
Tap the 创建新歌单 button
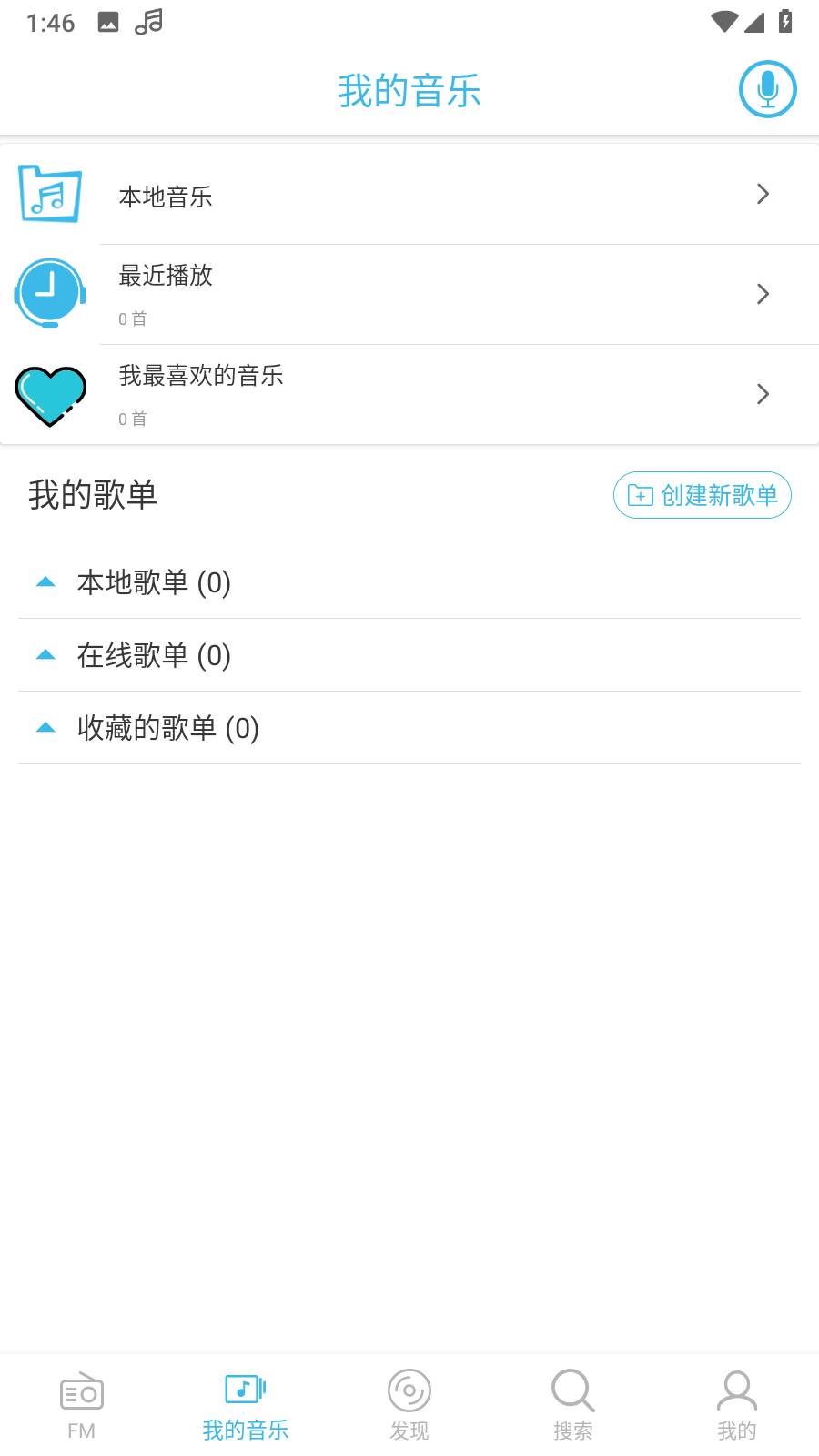point(702,495)
